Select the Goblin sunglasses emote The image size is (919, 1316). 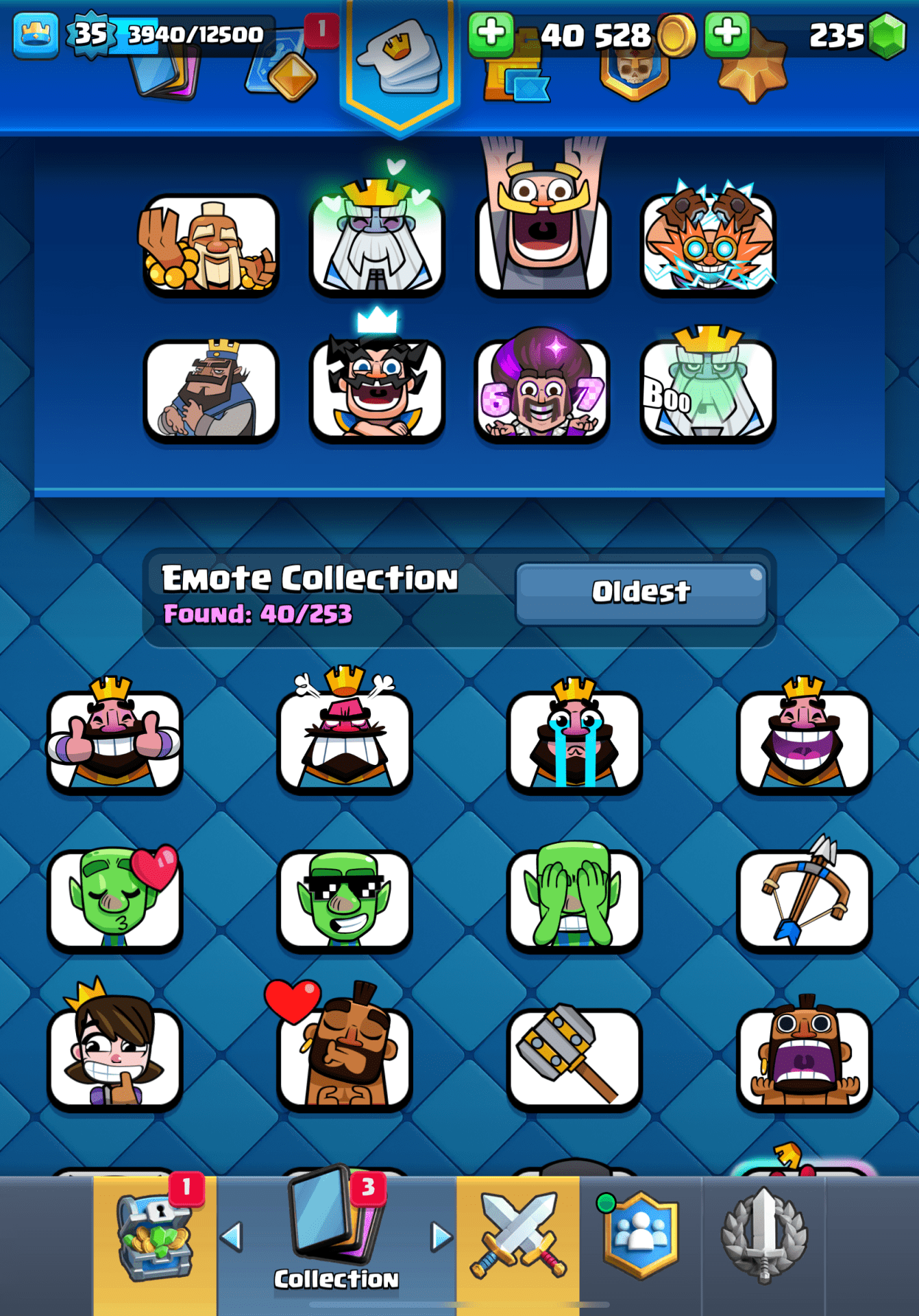[345, 899]
